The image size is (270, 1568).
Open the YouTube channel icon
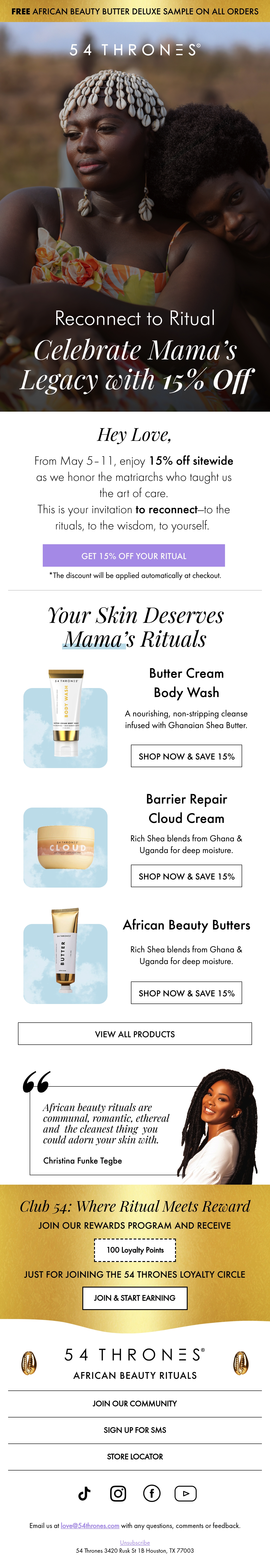coord(186,1493)
